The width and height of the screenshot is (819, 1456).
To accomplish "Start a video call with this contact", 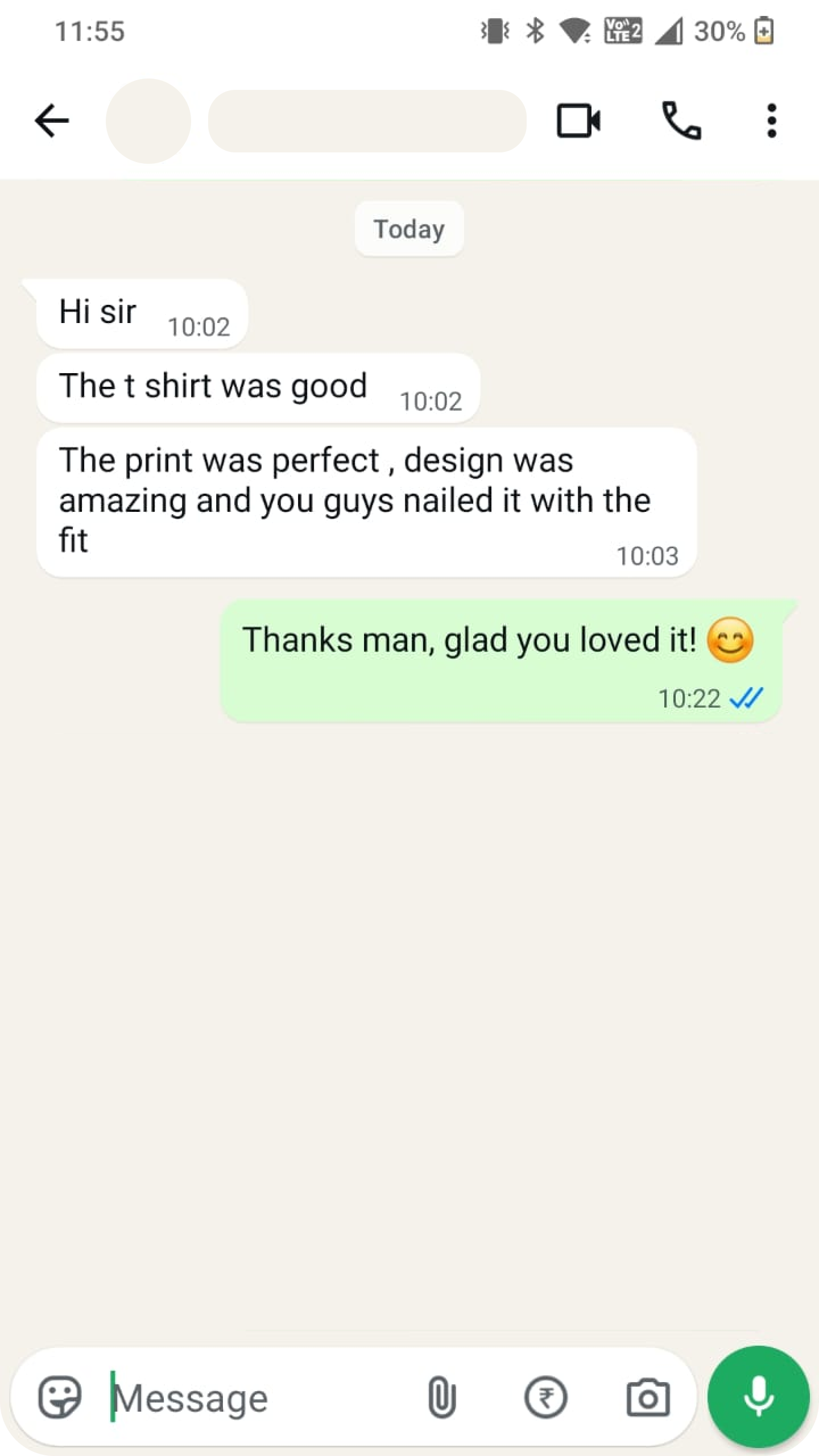I will click(578, 121).
